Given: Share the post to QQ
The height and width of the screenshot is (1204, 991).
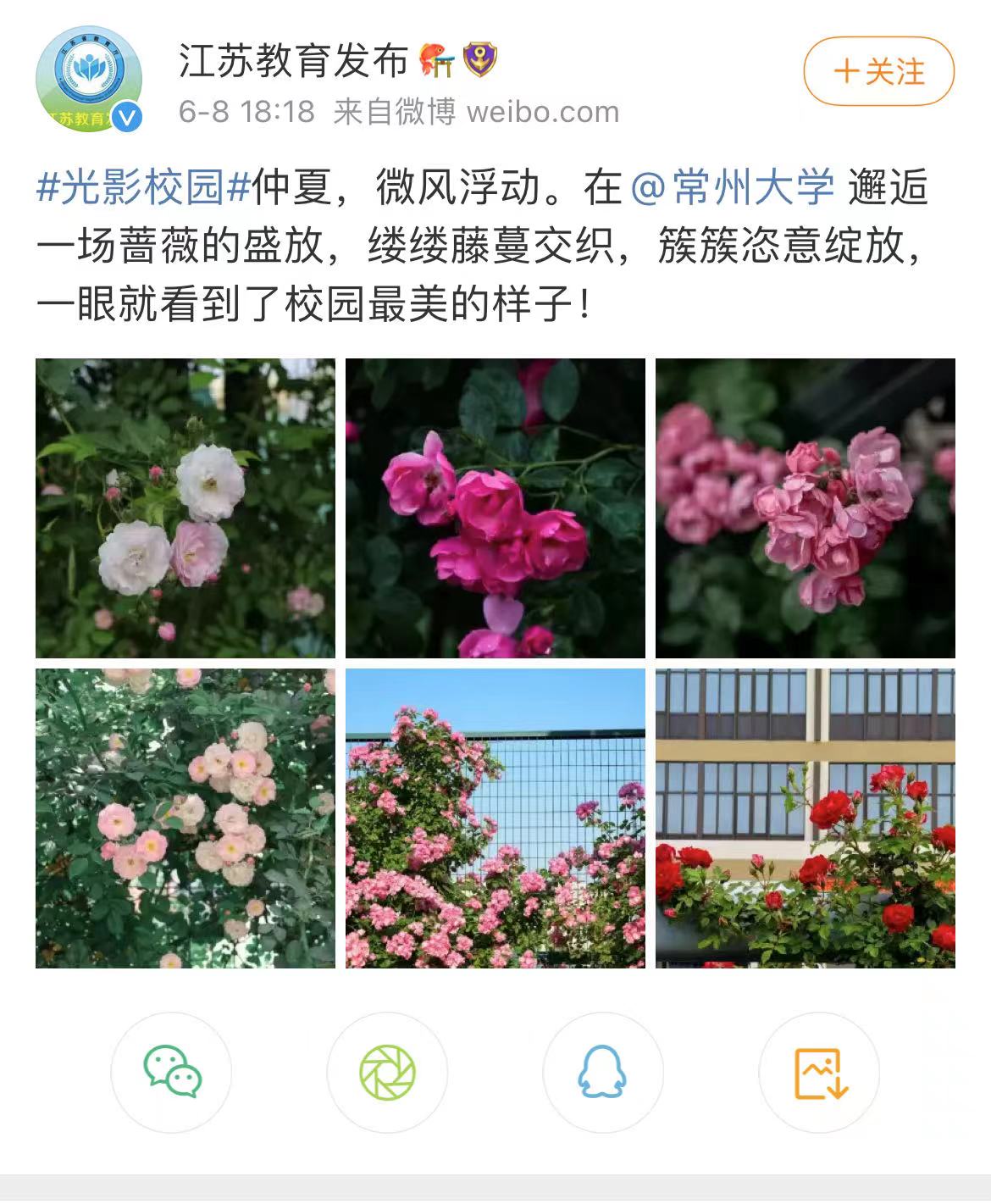Looking at the screenshot, I should pos(602,1073).
